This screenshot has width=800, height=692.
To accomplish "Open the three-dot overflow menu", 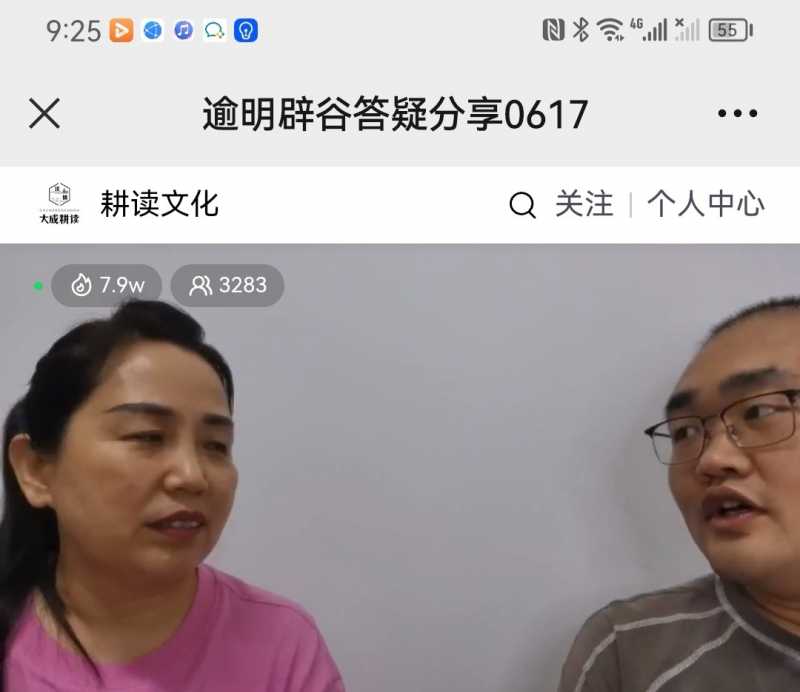I will click(737, 114).
